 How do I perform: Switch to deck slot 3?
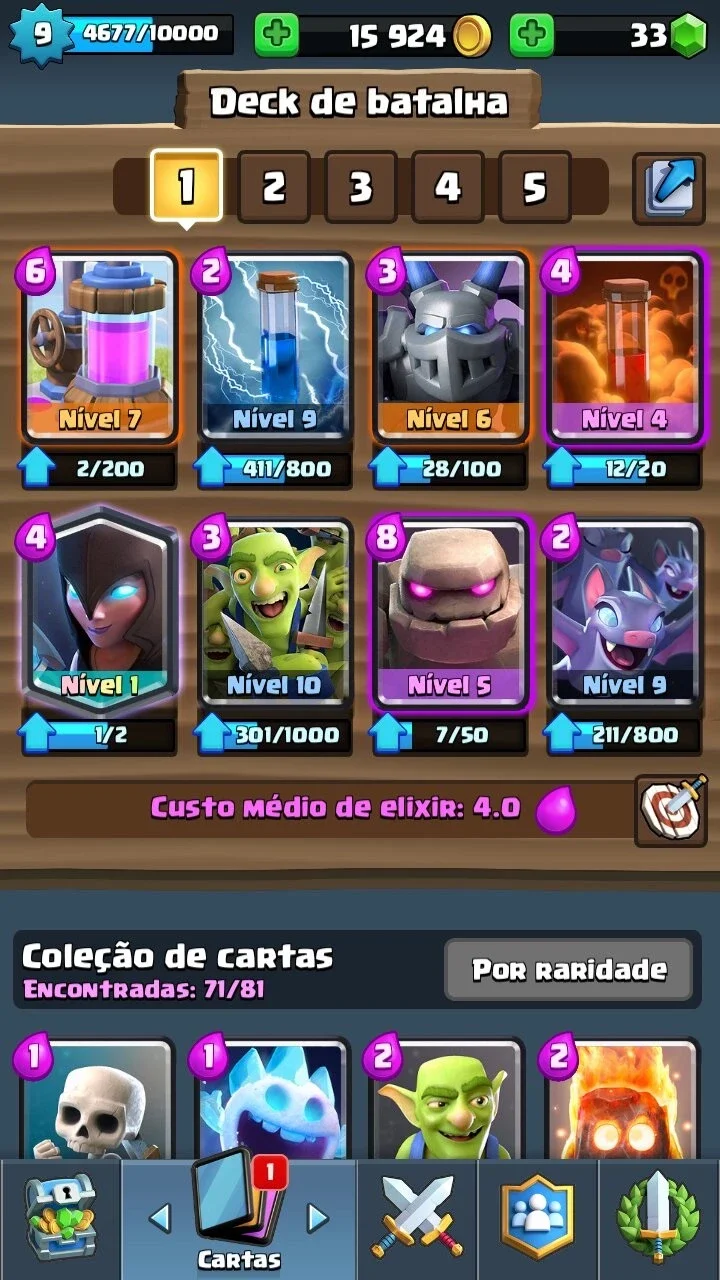click(x=360, y=186)
